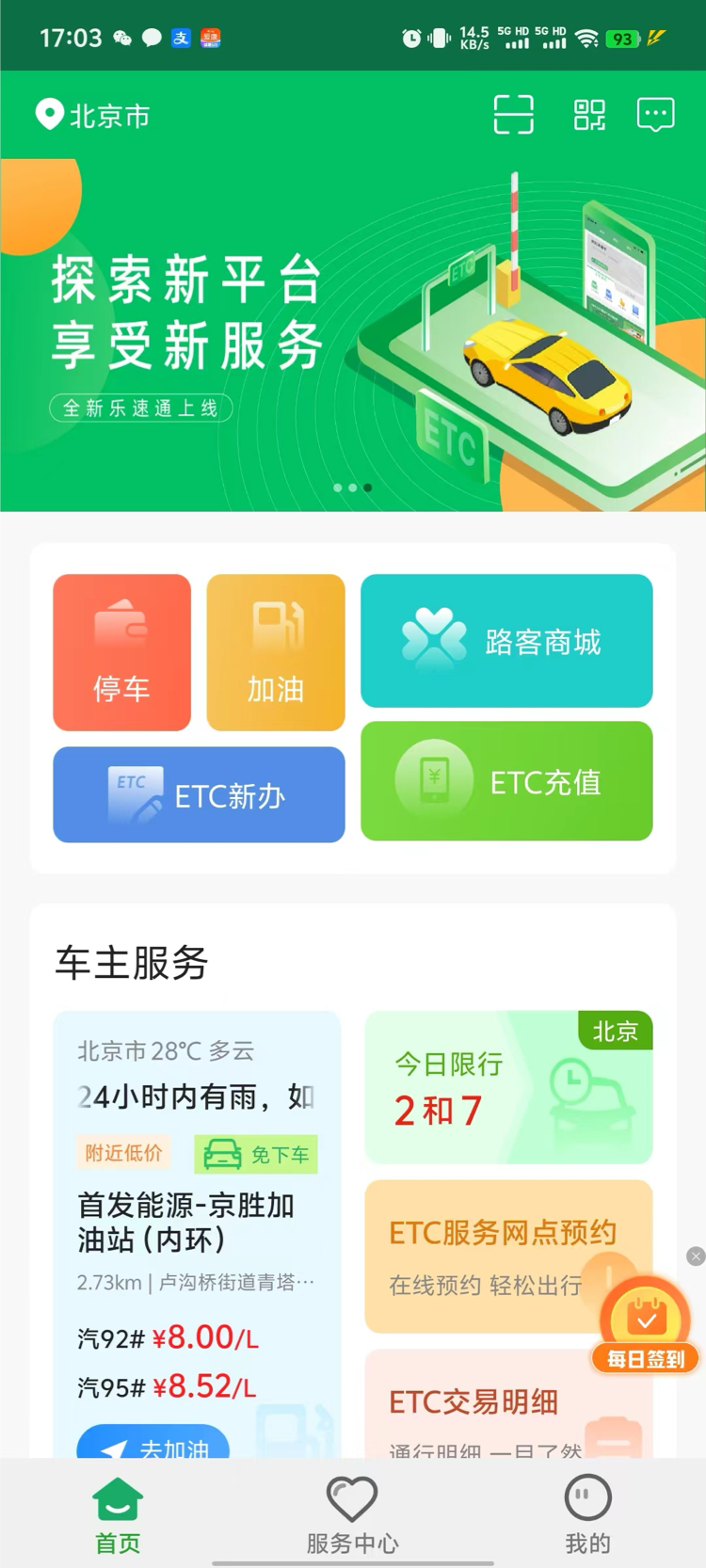
Task: Open the scan icon in the header
Action: point(514,115)
